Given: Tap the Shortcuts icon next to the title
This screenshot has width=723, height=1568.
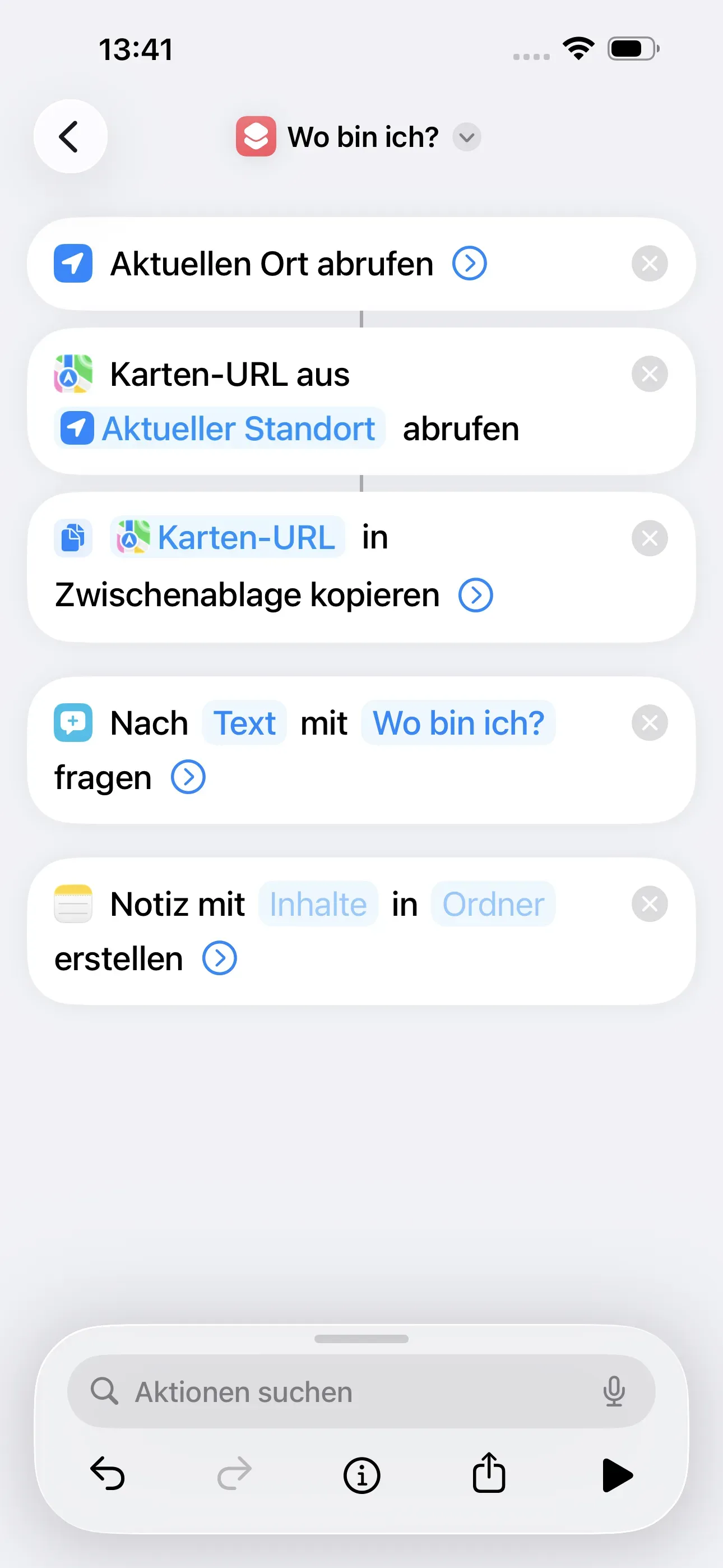Looking at the screenshot, I should [255, 136].
